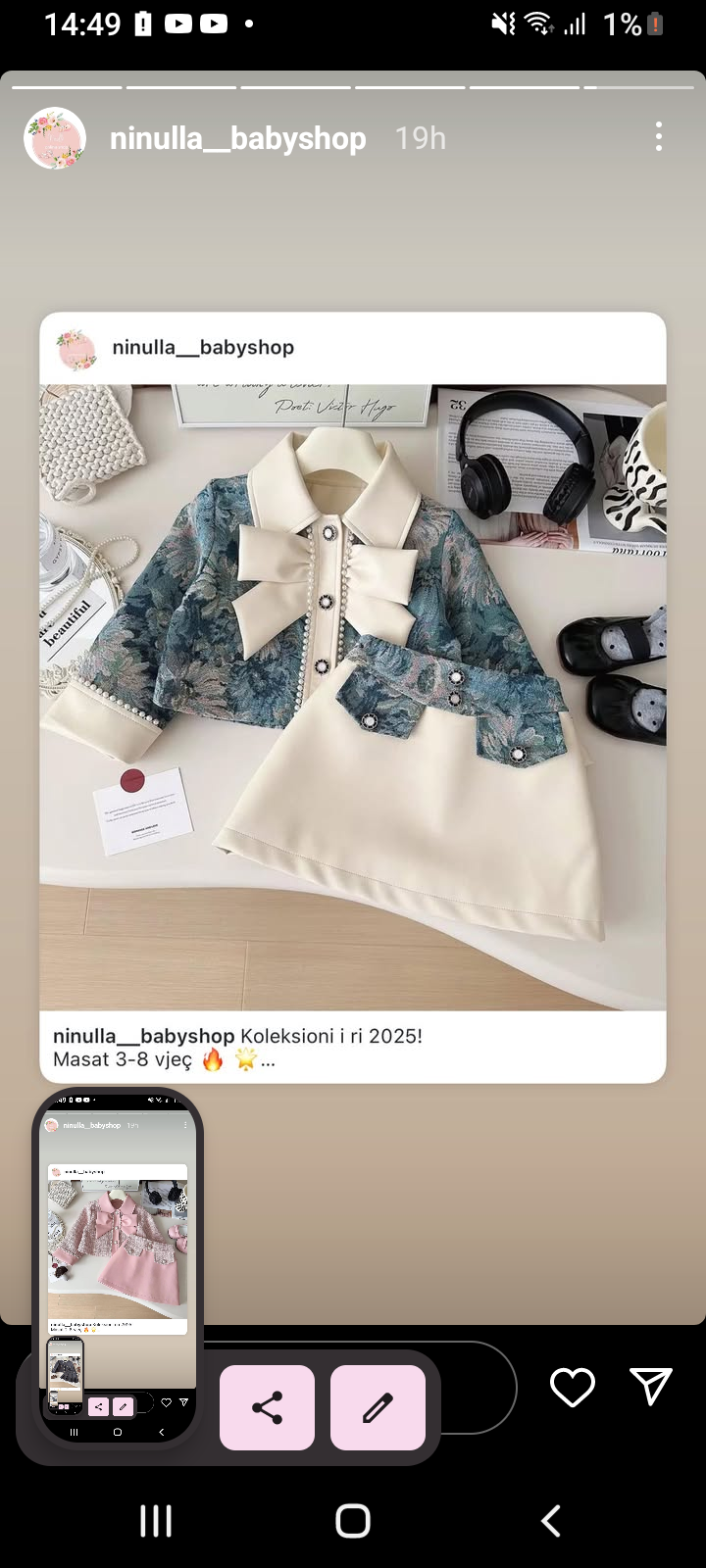This screenshot has height=1568, width=706.
Task: Send this story via paper plane icon
Action: click(651, 1387)
